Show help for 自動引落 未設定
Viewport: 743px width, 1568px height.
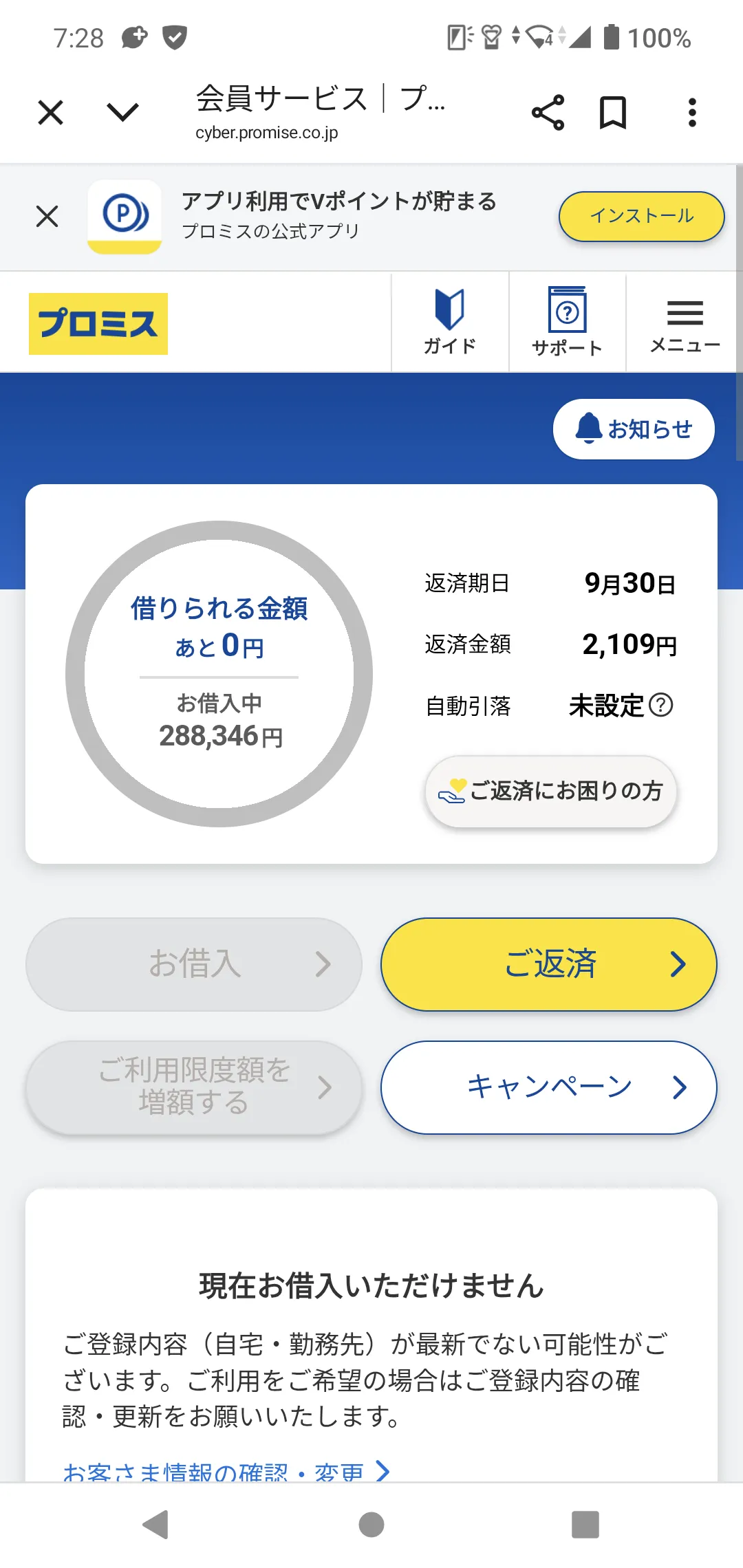[661, 705]
